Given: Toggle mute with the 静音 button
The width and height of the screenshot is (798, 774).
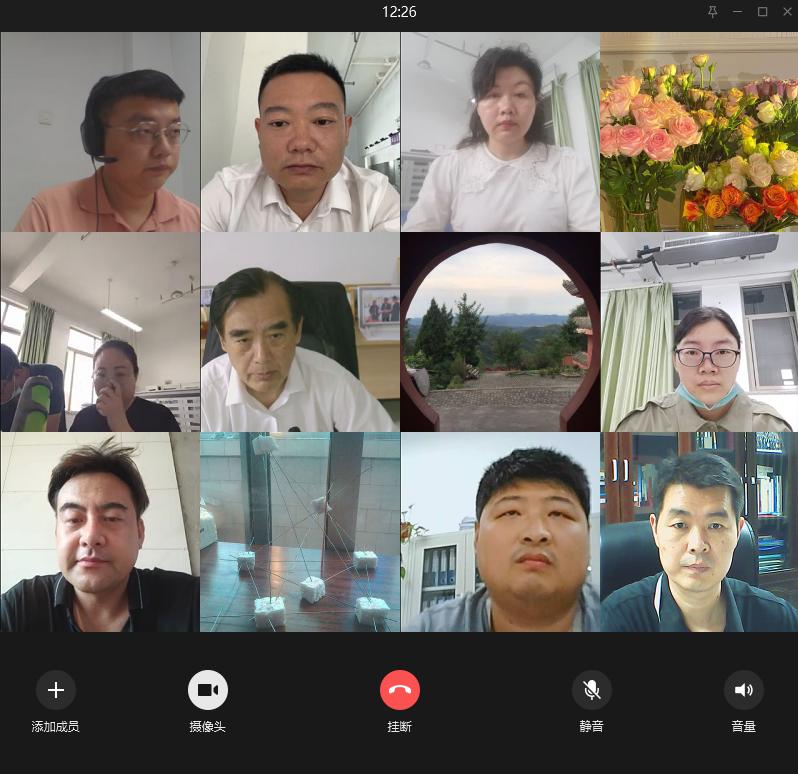Looking at the screenshot, I should [592, 690].
